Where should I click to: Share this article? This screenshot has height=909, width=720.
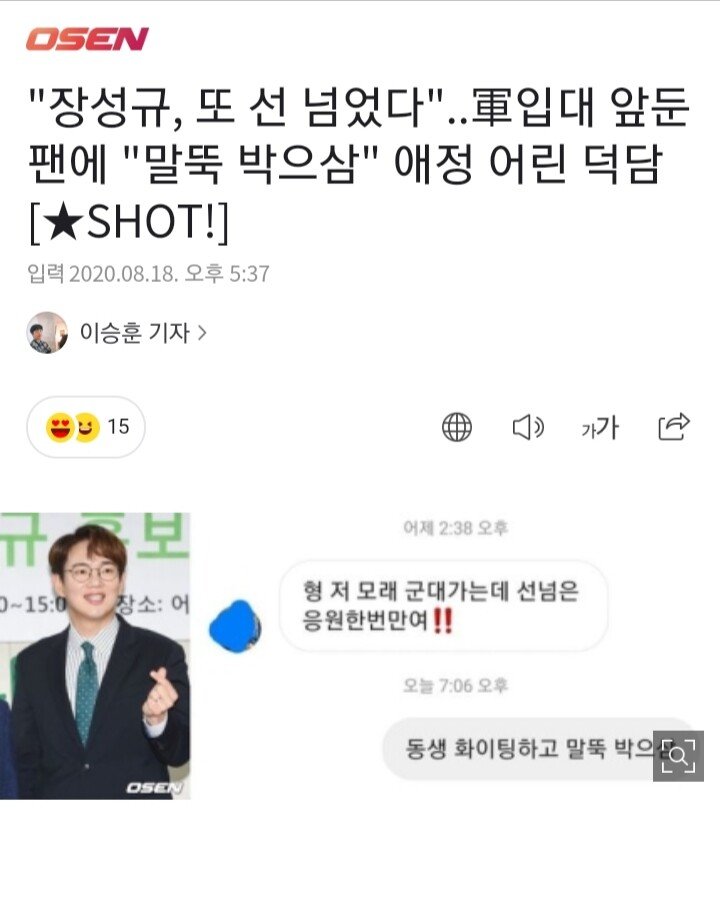(x=674, y=427)
